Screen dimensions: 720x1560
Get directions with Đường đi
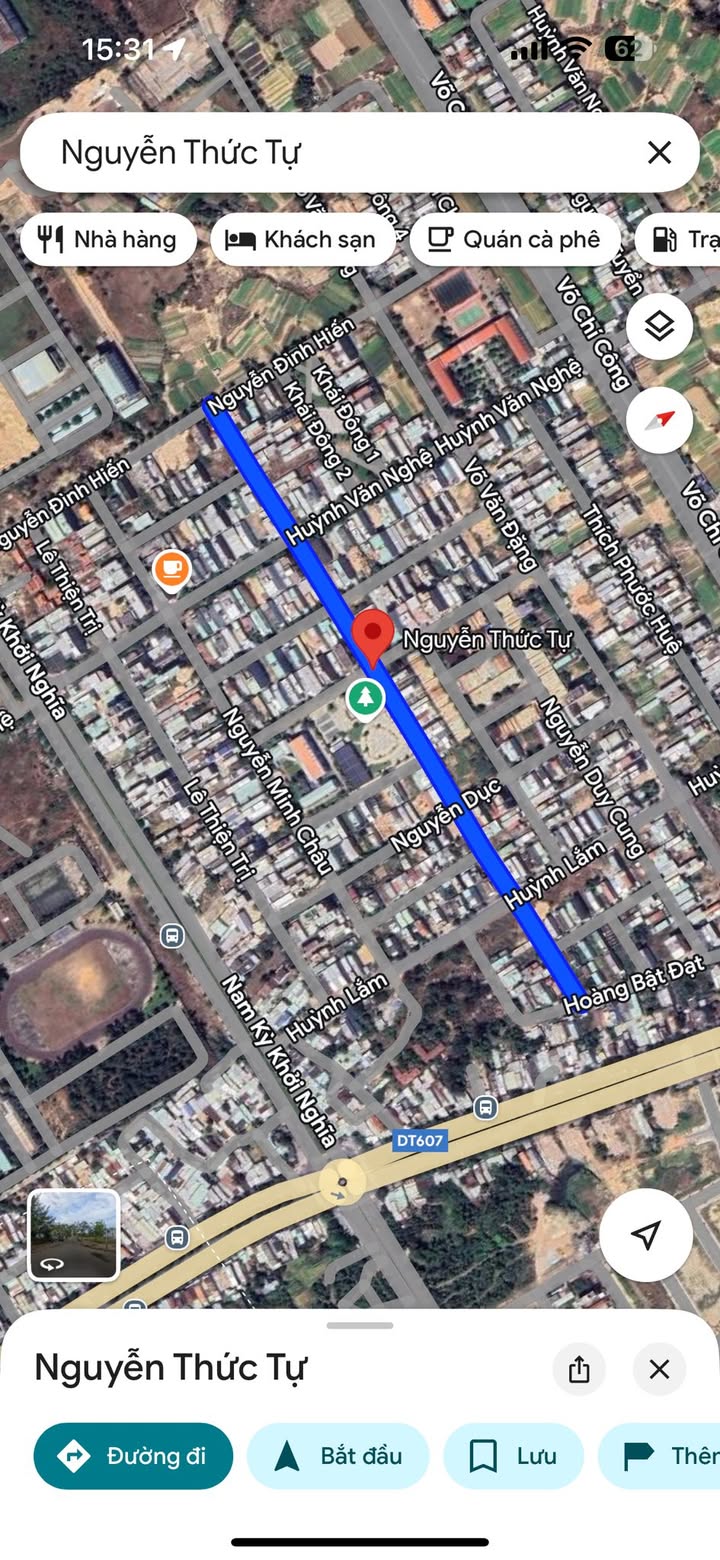pos(133,1456)
